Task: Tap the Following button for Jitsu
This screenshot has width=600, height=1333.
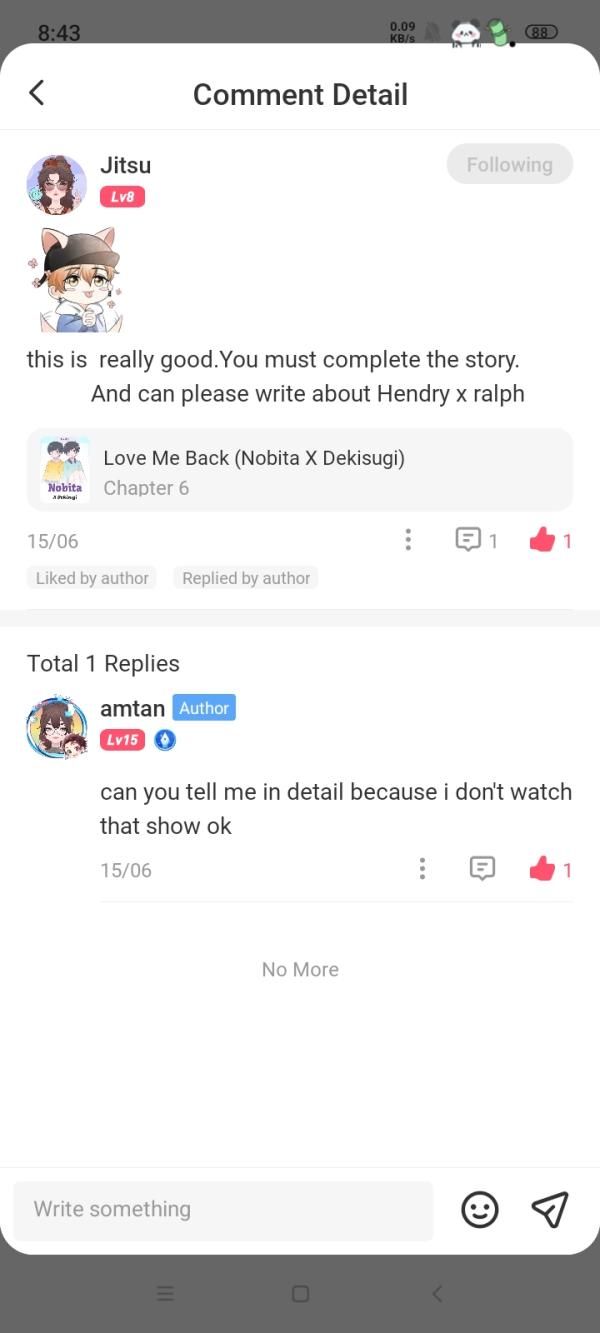Action: [509, 165]
